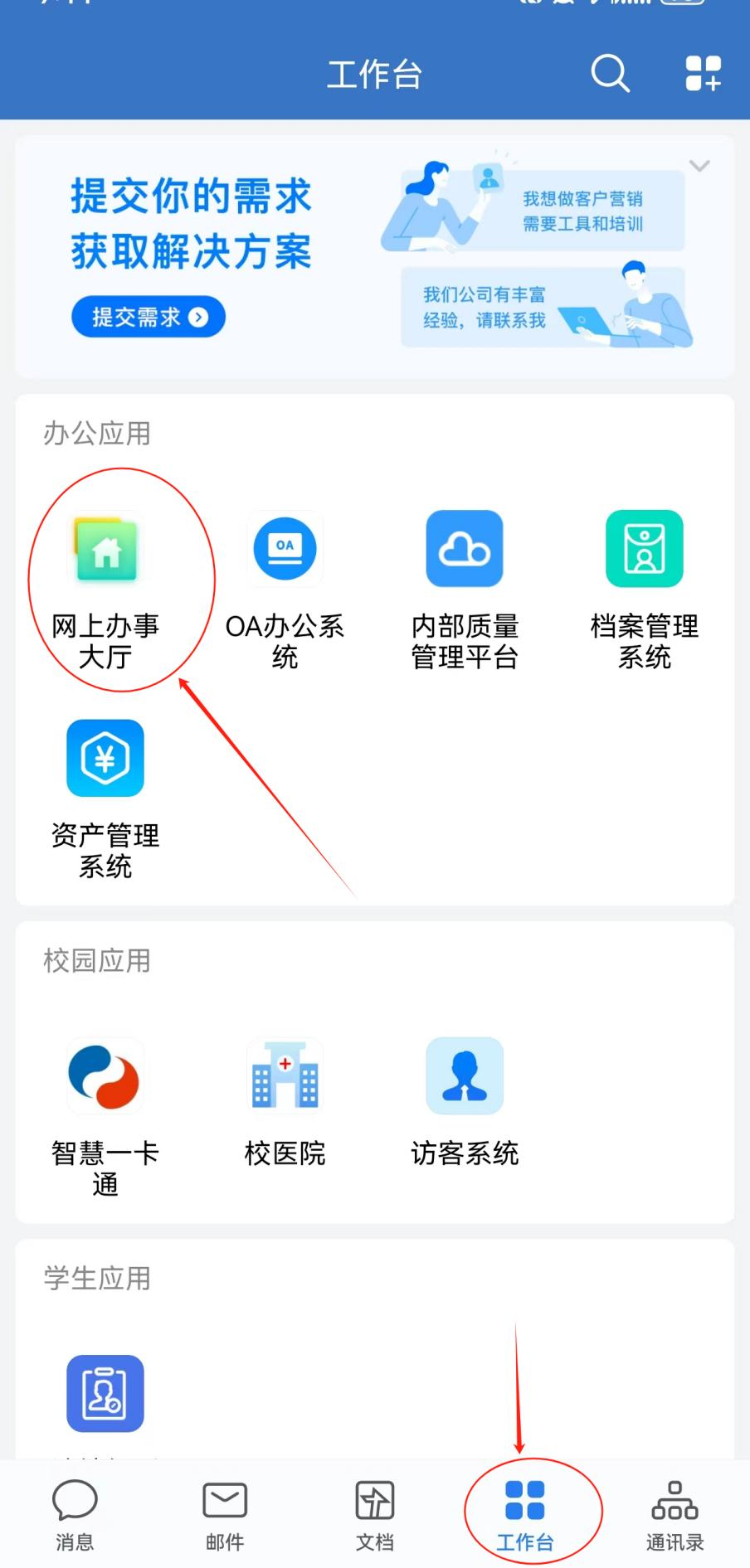The image size is (750, 1568).
Task: Launch OA办公系统
Action: point(285,549)
